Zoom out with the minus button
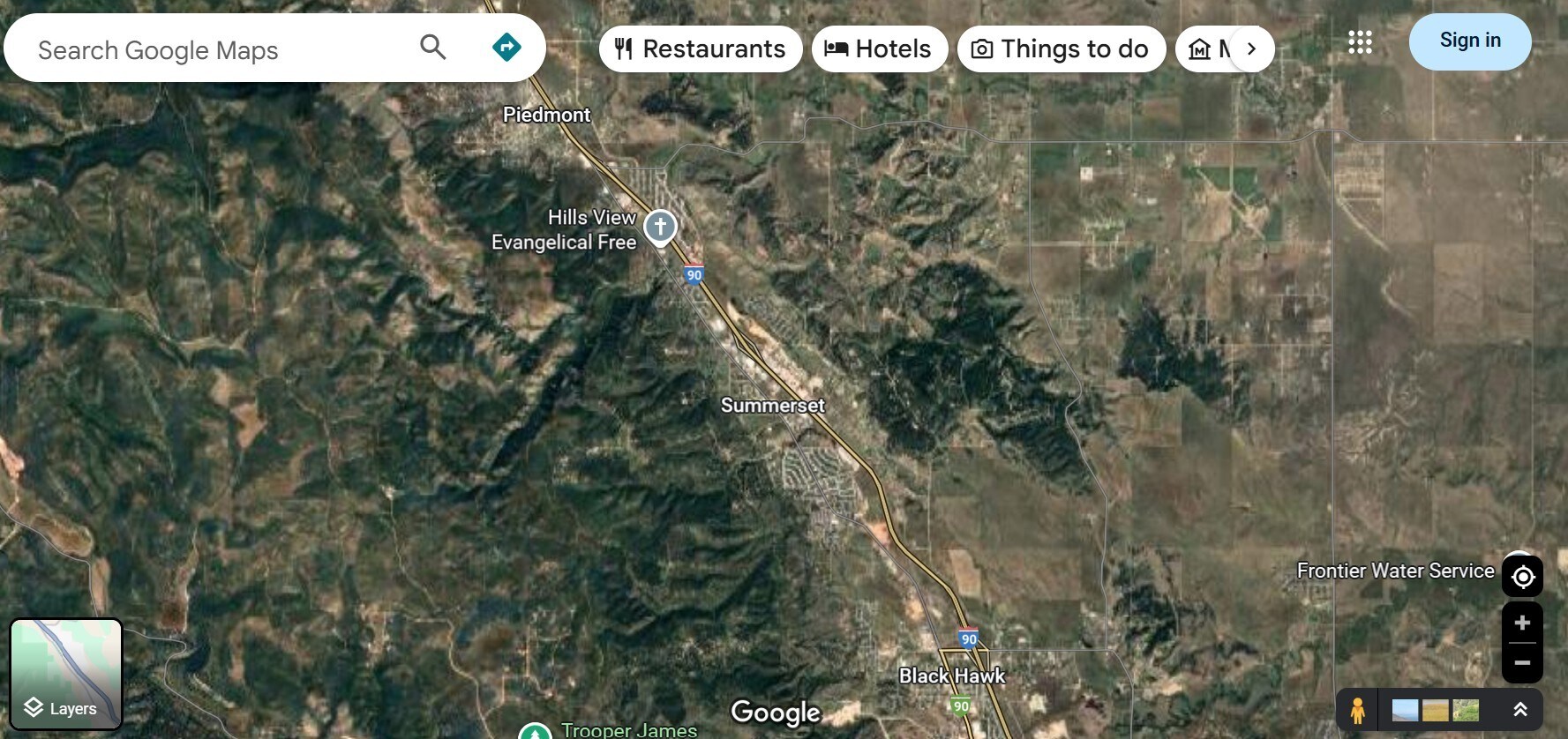The image size is (1568, 739). 1522,662
